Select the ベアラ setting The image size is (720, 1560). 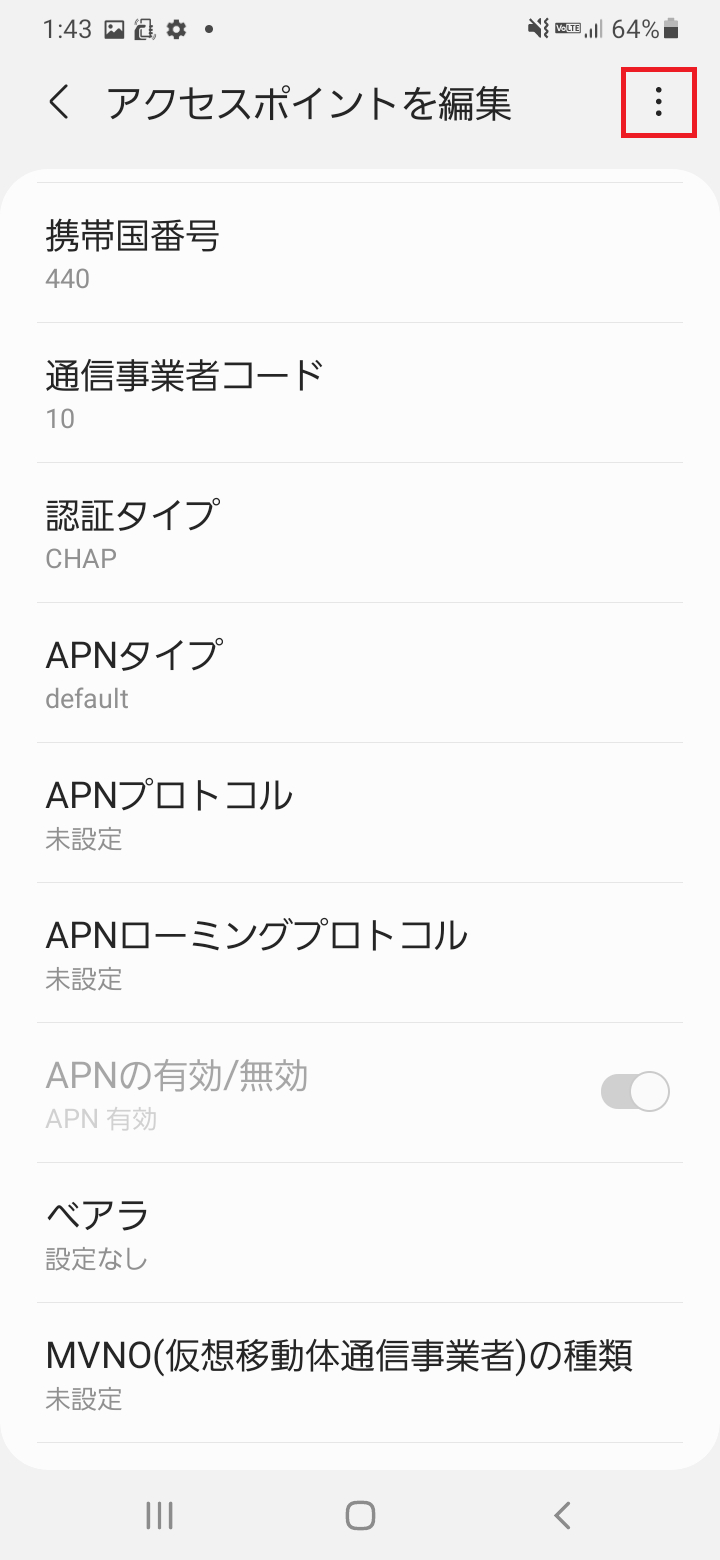coord(360,1232)
